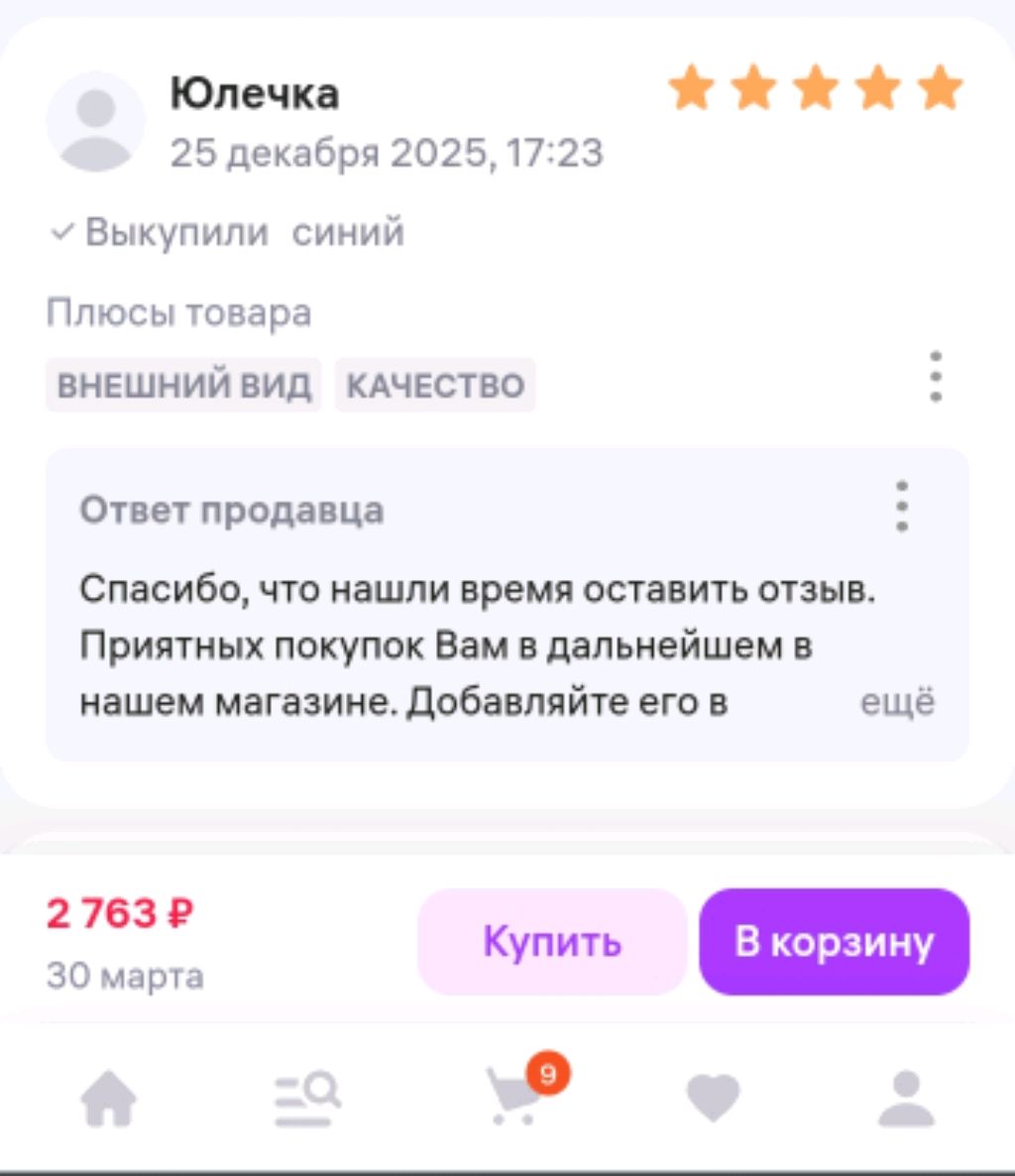Image resolution: width=1015 pixels, height=1176 pixels.
Task: View Юлечка's profile avatar
Action: click(x=95, y=121)
